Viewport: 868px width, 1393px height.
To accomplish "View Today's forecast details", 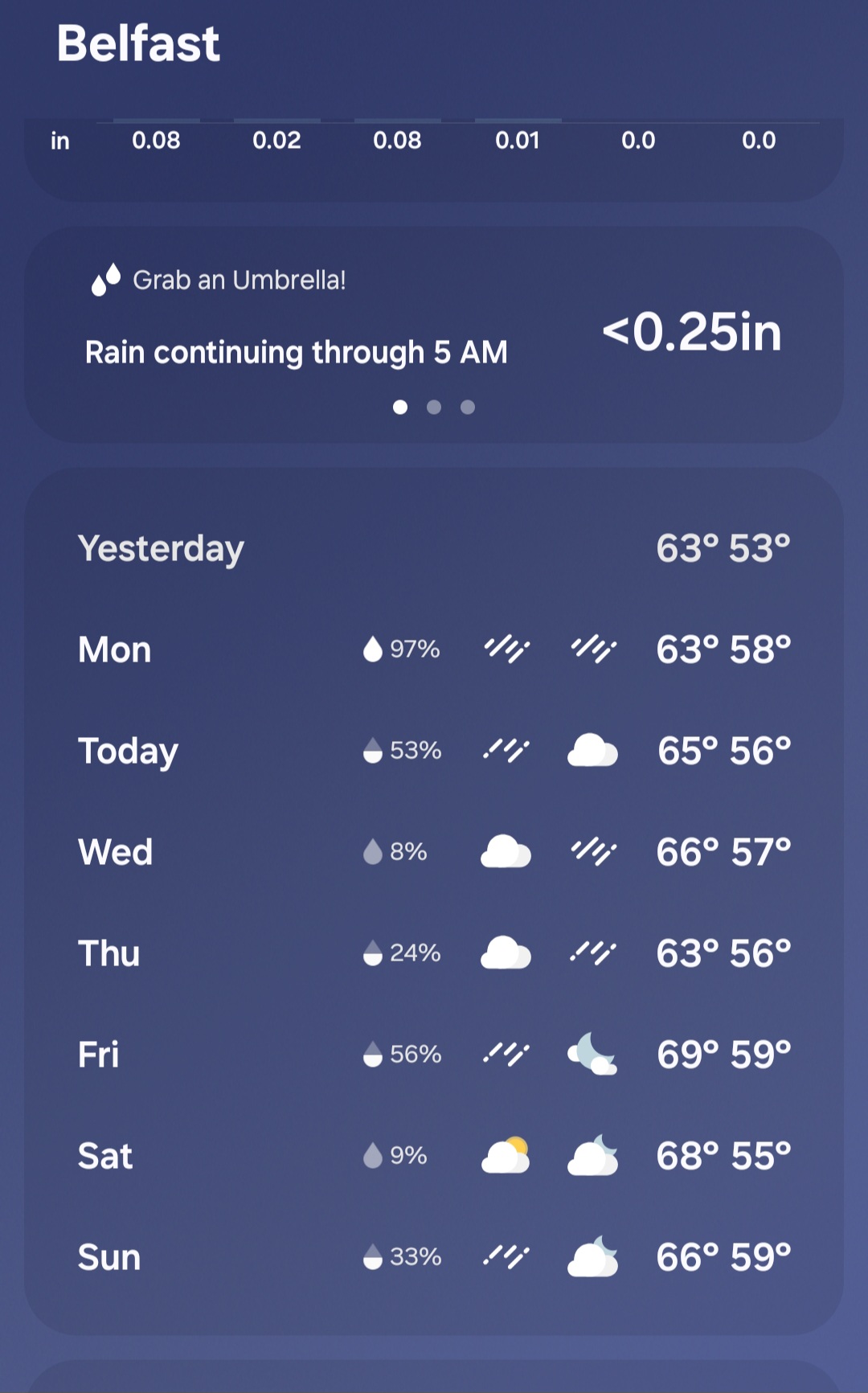I will point(434,751).
